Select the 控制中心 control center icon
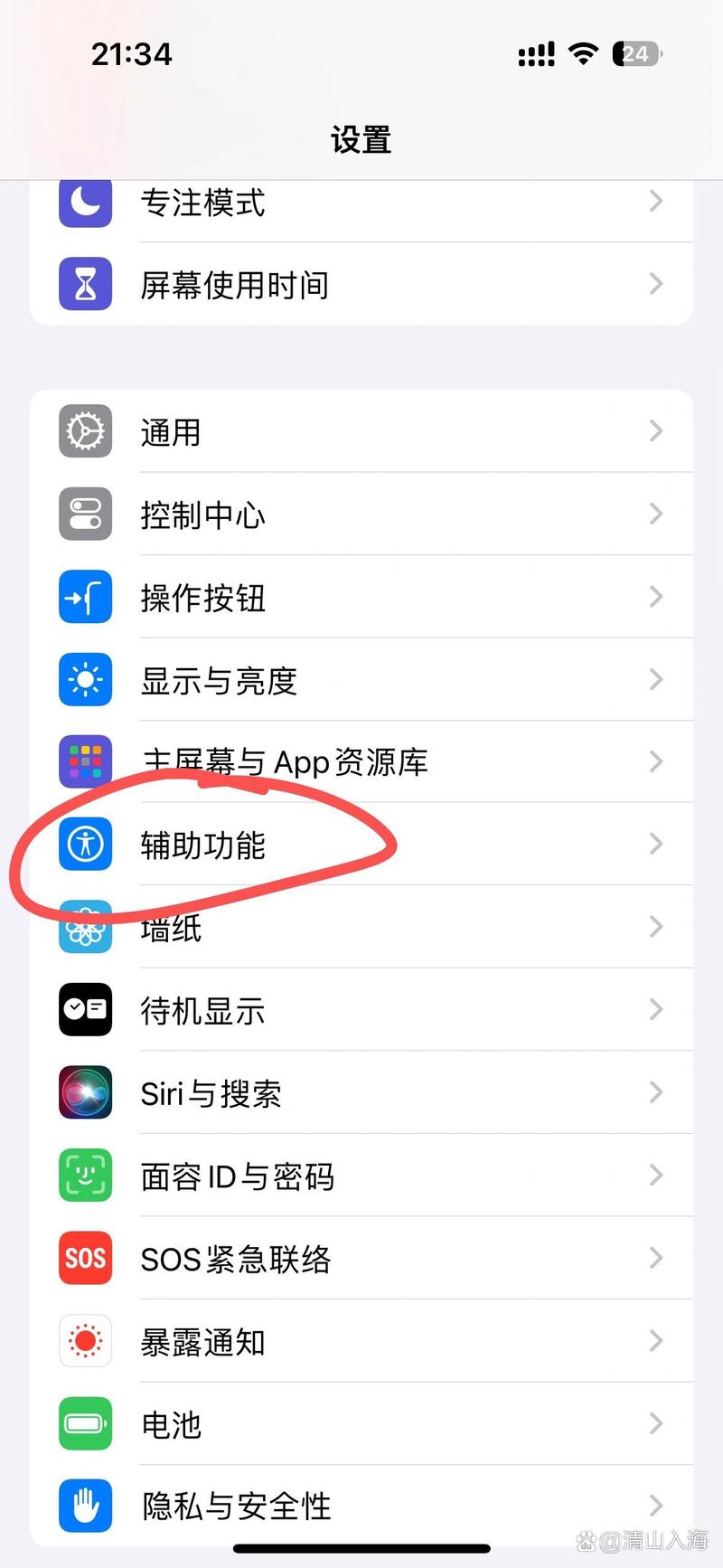The height and width of the screenshot is (1568, 723). tap(85, 514)
